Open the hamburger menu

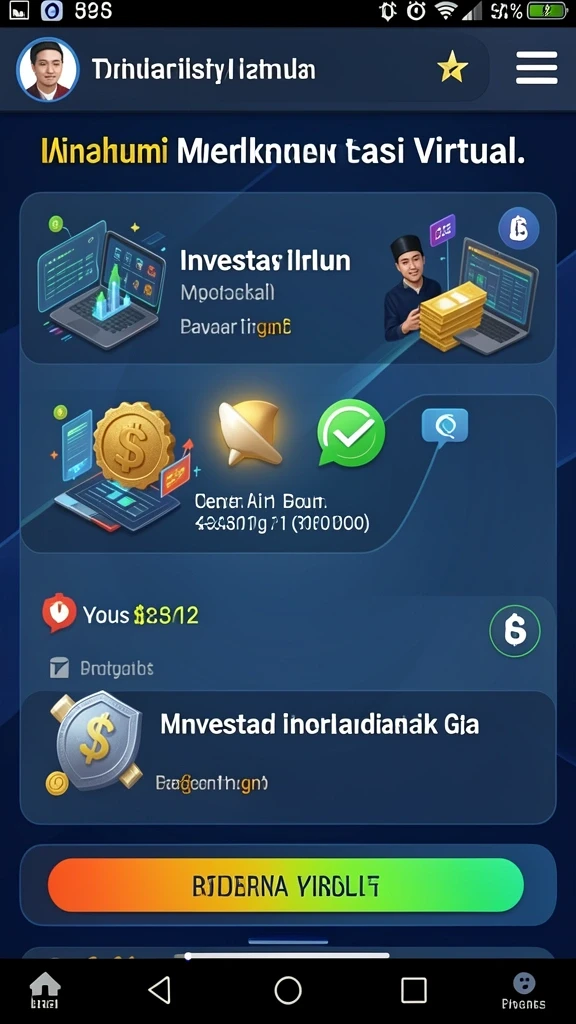(536, 68)
